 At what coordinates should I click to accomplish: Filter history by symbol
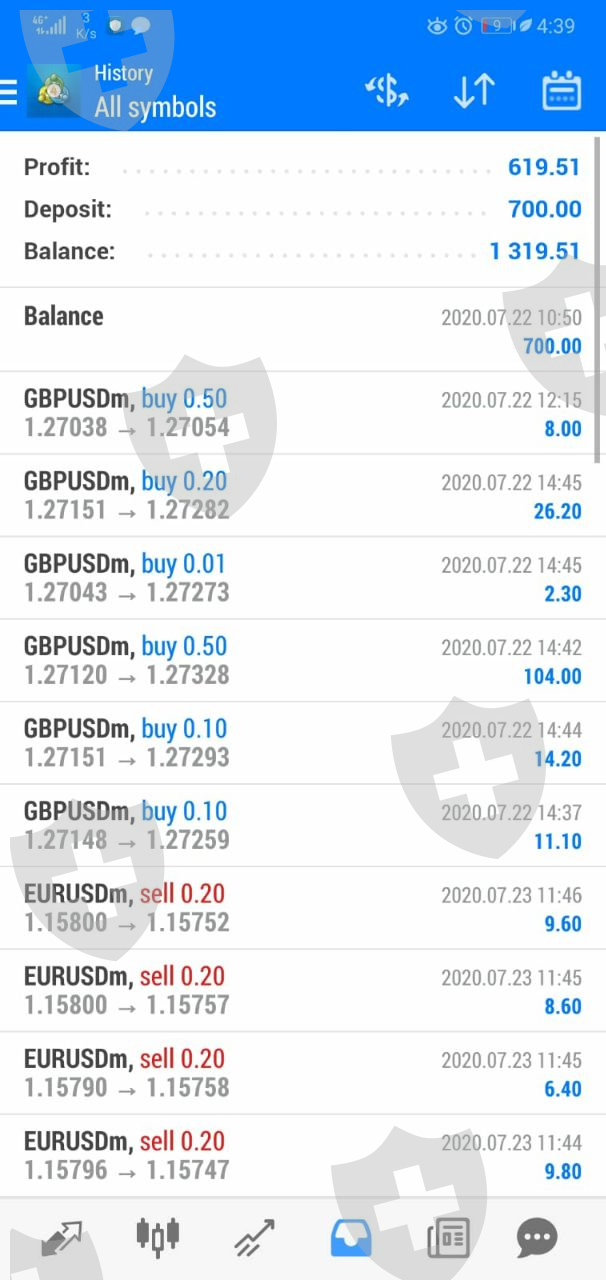[388, 92]
